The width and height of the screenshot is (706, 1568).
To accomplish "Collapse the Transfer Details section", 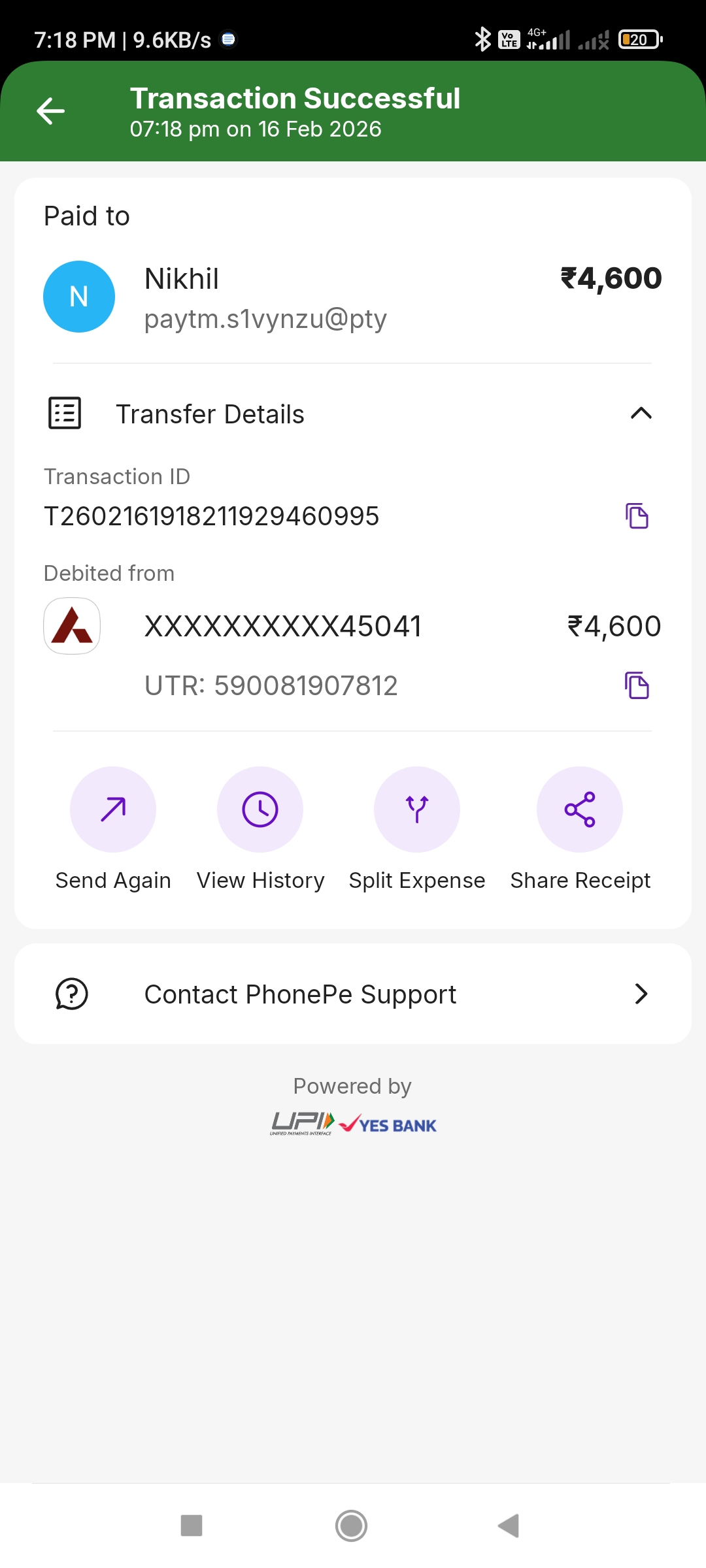I will [x=641, y=414].
